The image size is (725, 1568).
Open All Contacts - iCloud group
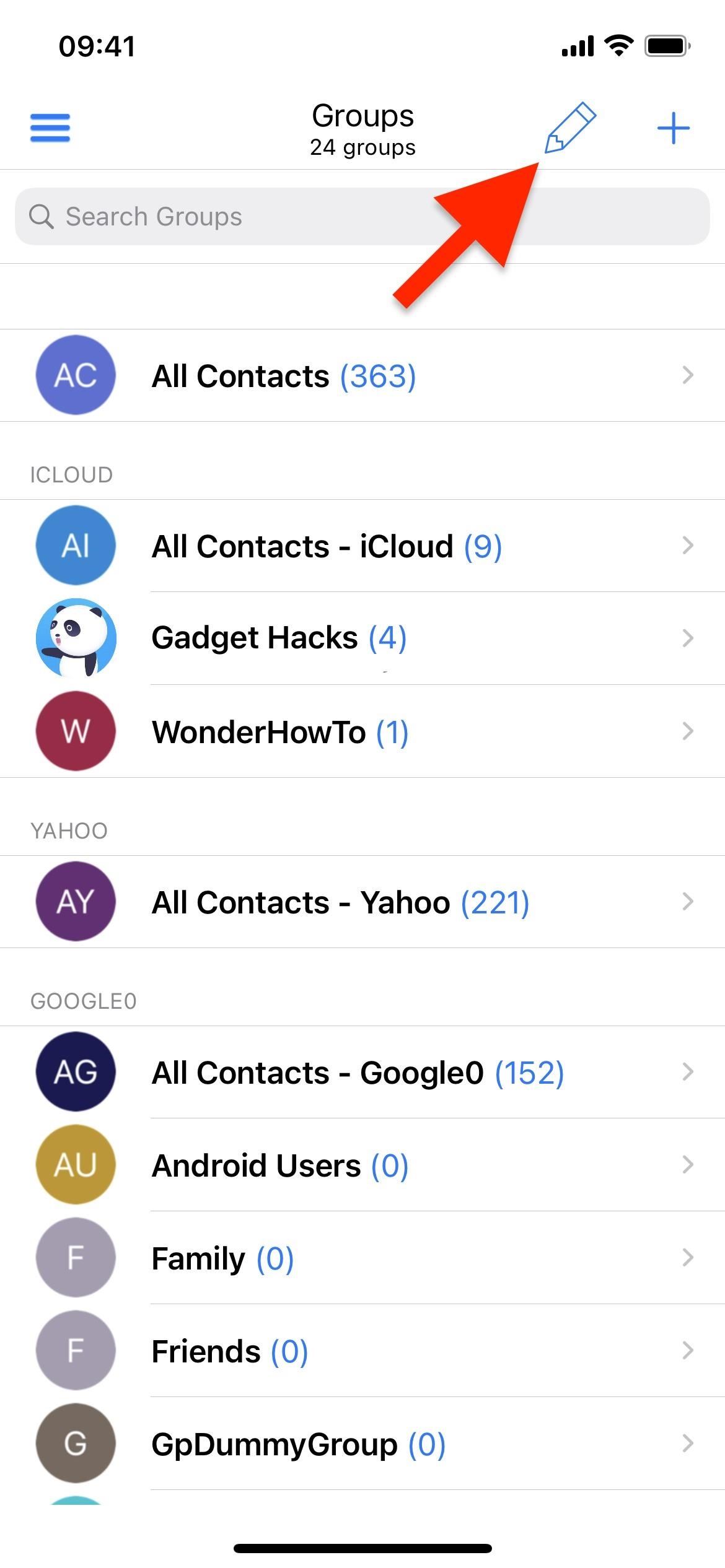click(x=362, y=546)
